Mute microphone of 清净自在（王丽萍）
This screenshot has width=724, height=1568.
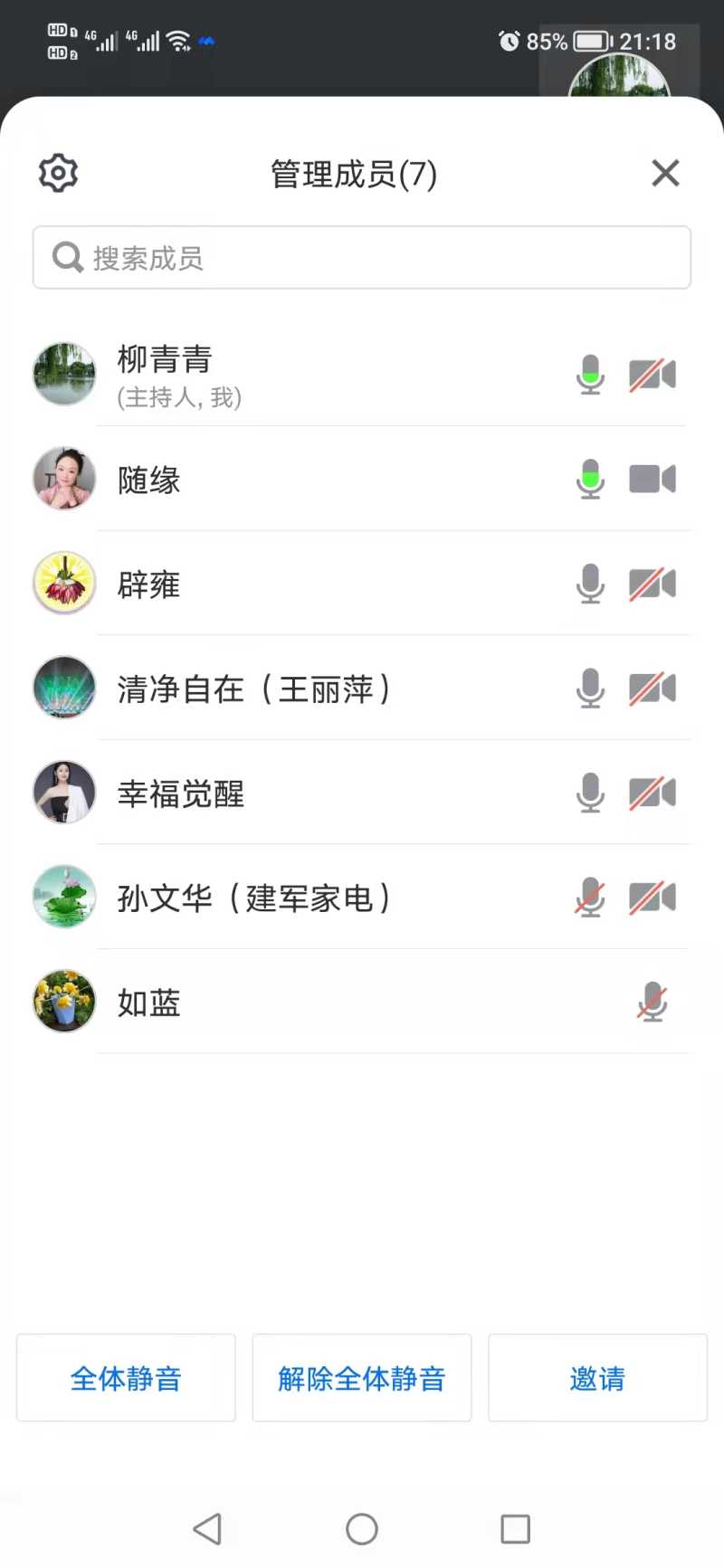(590, 689)
